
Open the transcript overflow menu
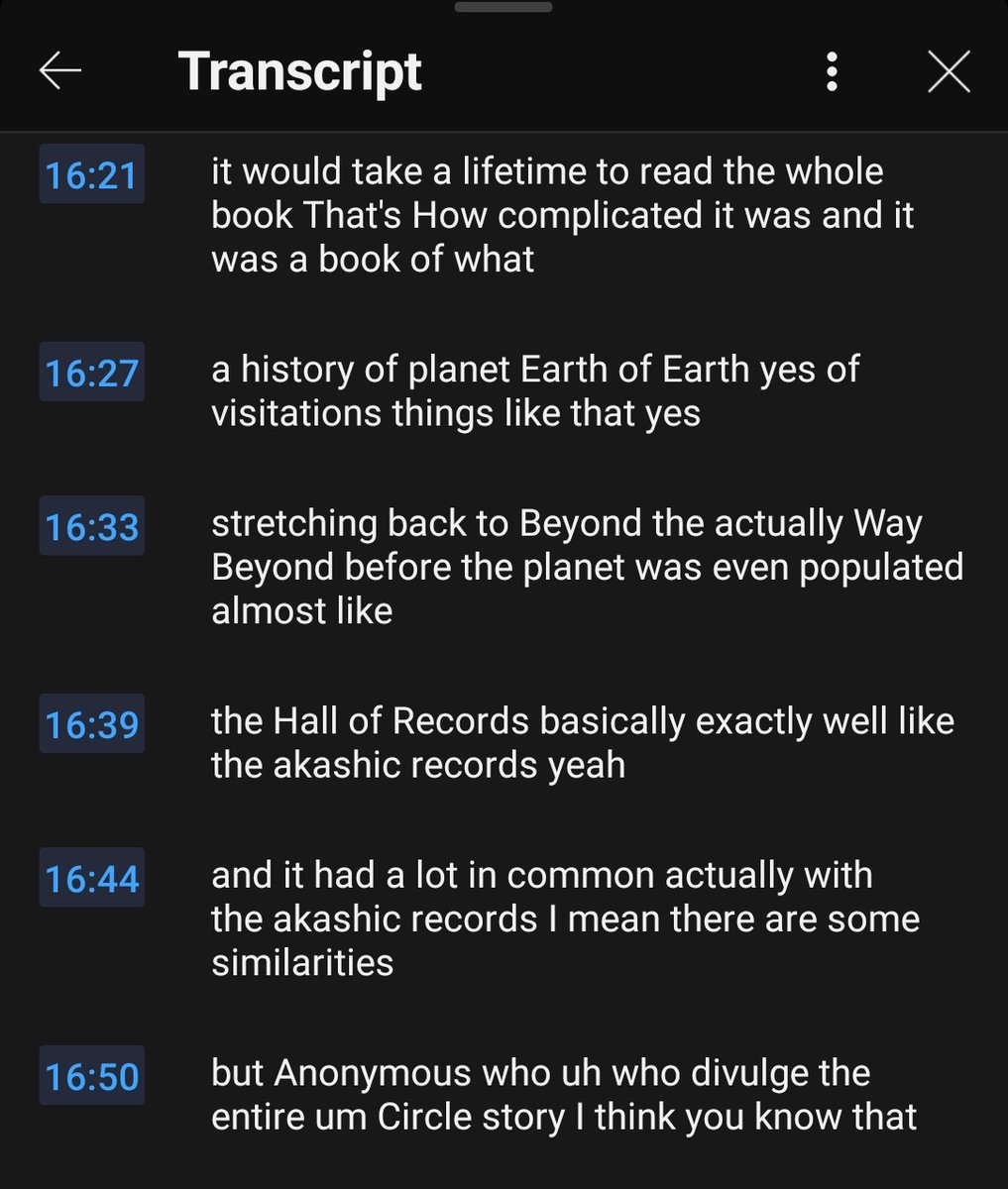click(832, 71)
